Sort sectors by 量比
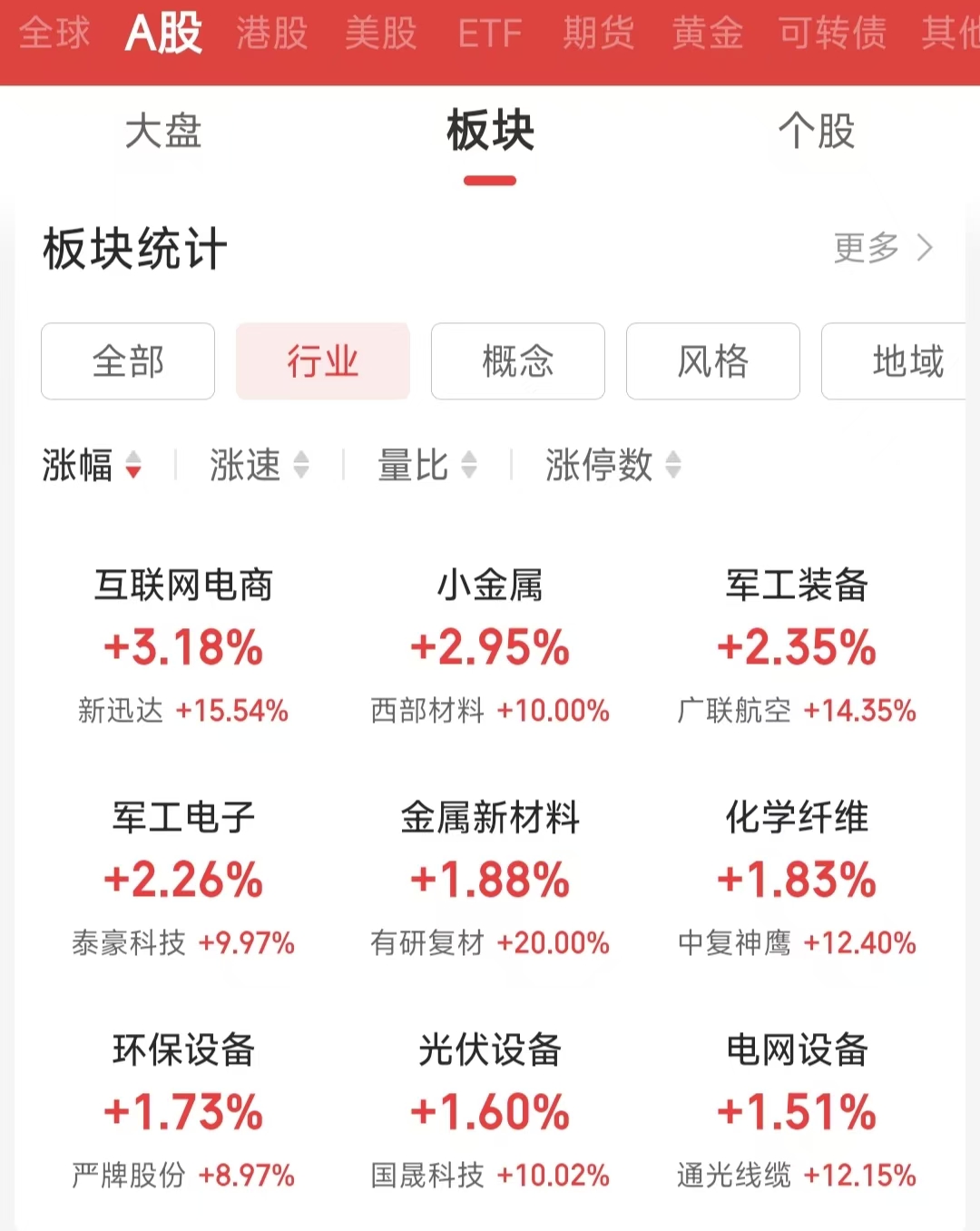Screen dimensions: 980x1231 point(426,465)
